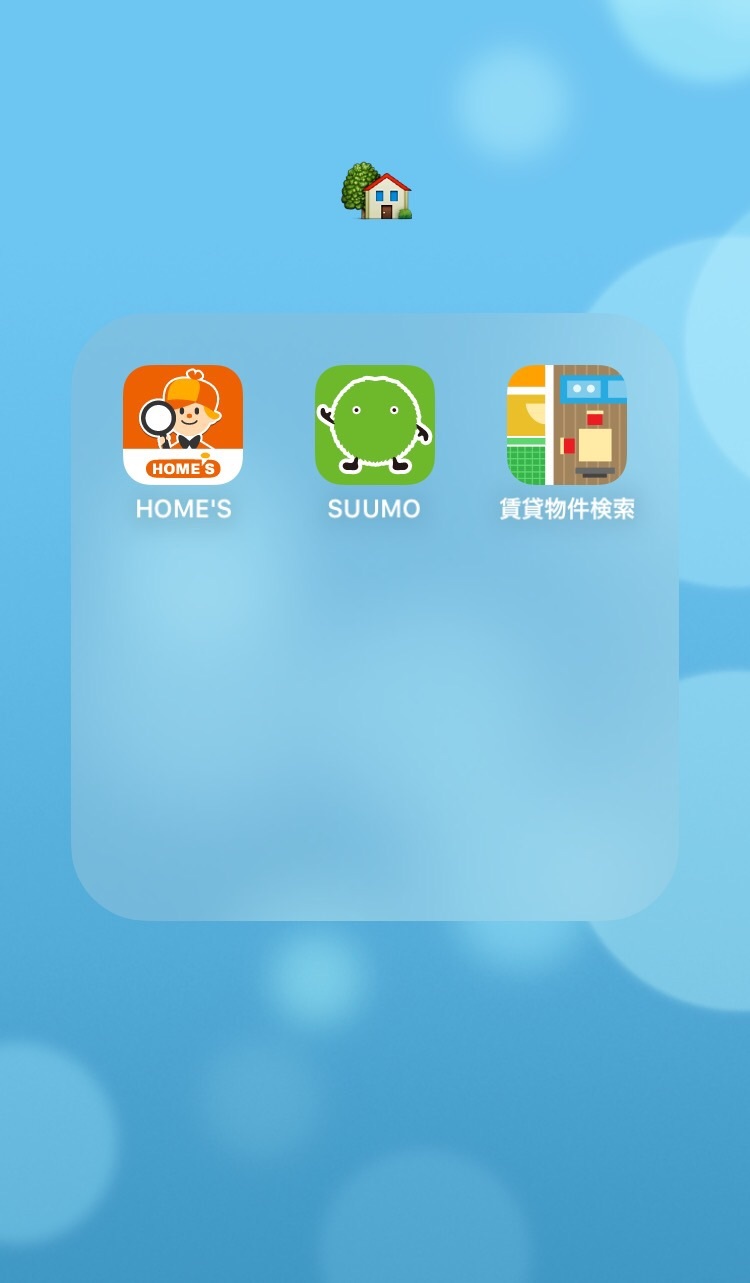Launch the SUUMO app
The image size is (750, 1283).
pos(375,425)
